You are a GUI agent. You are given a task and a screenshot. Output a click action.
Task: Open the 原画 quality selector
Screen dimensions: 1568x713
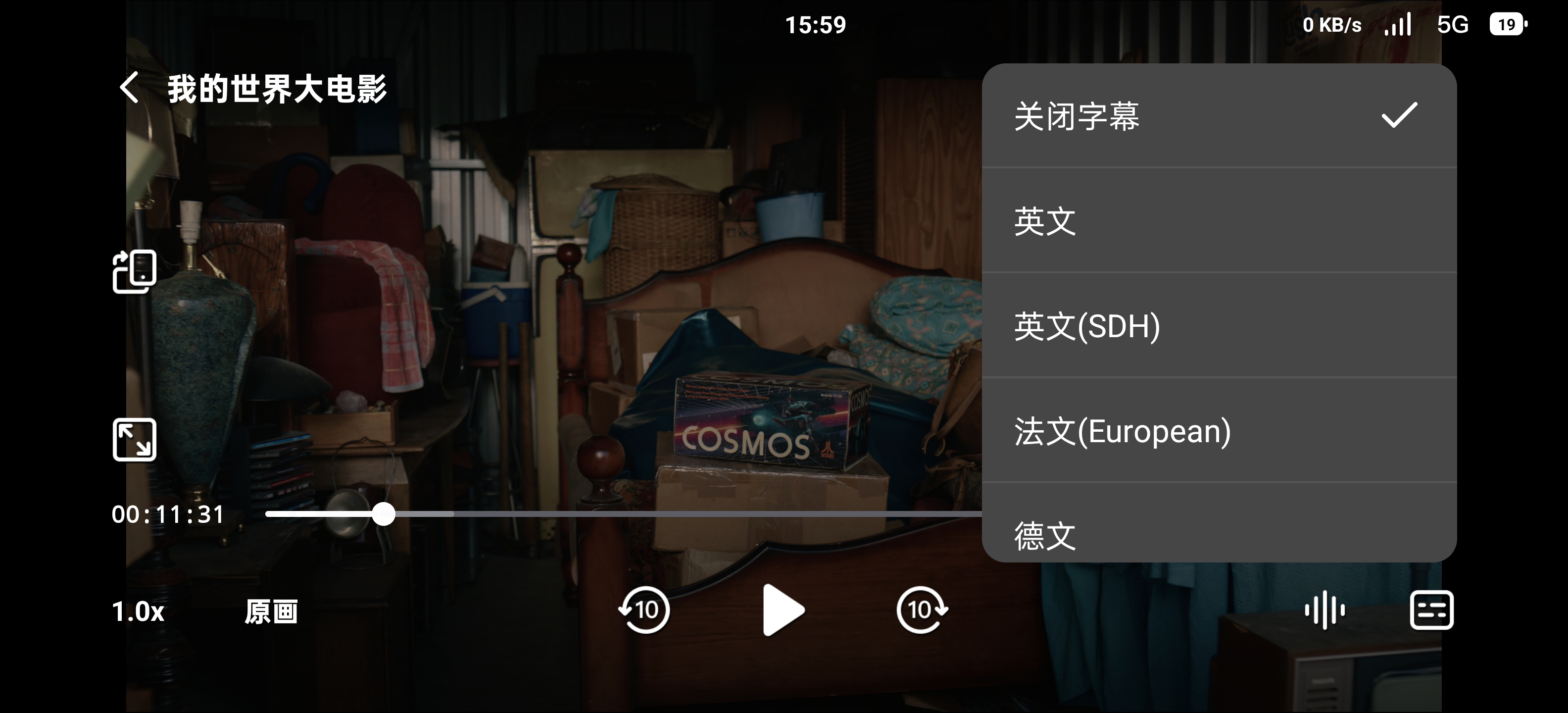(271, 611)
